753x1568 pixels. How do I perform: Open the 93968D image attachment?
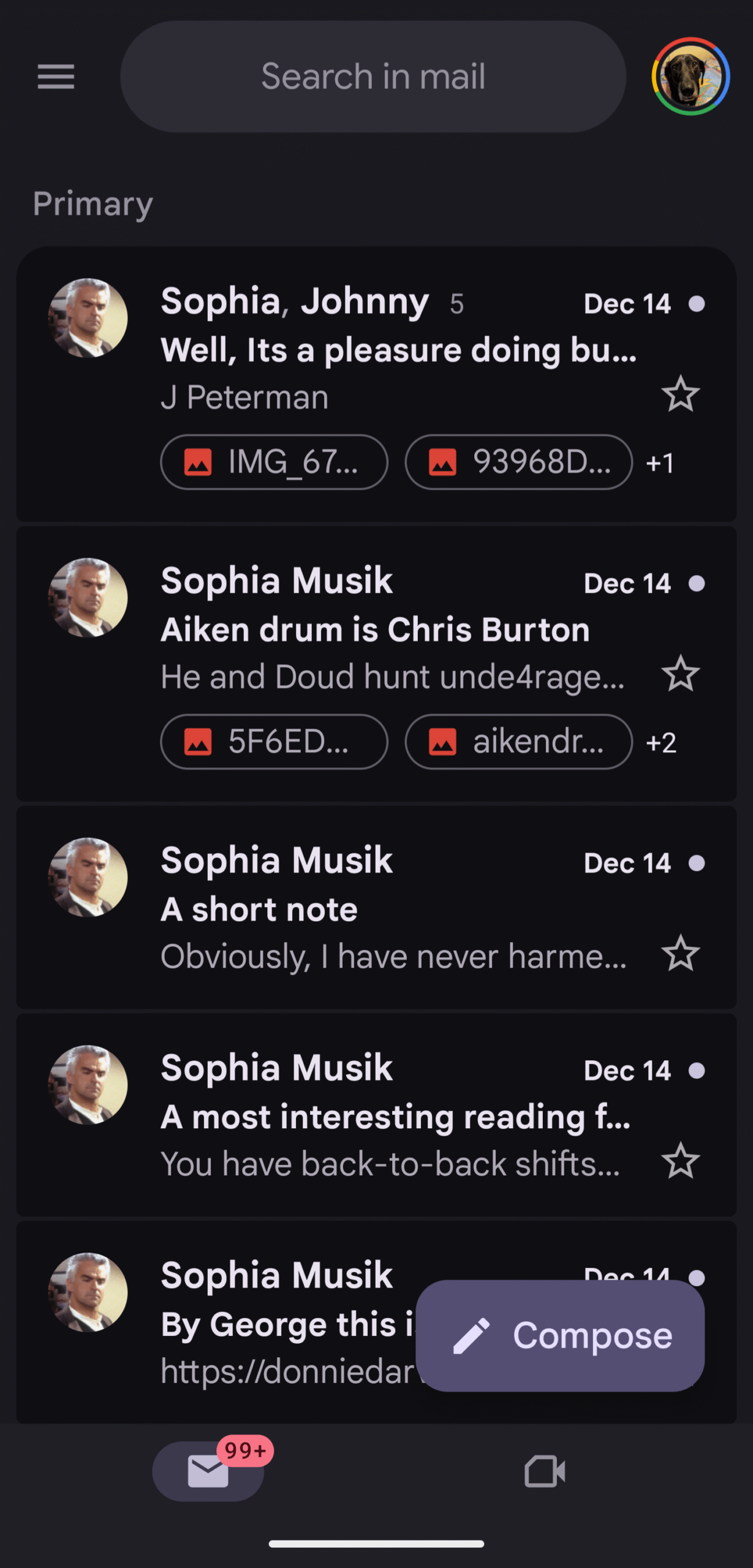[518, 462]
